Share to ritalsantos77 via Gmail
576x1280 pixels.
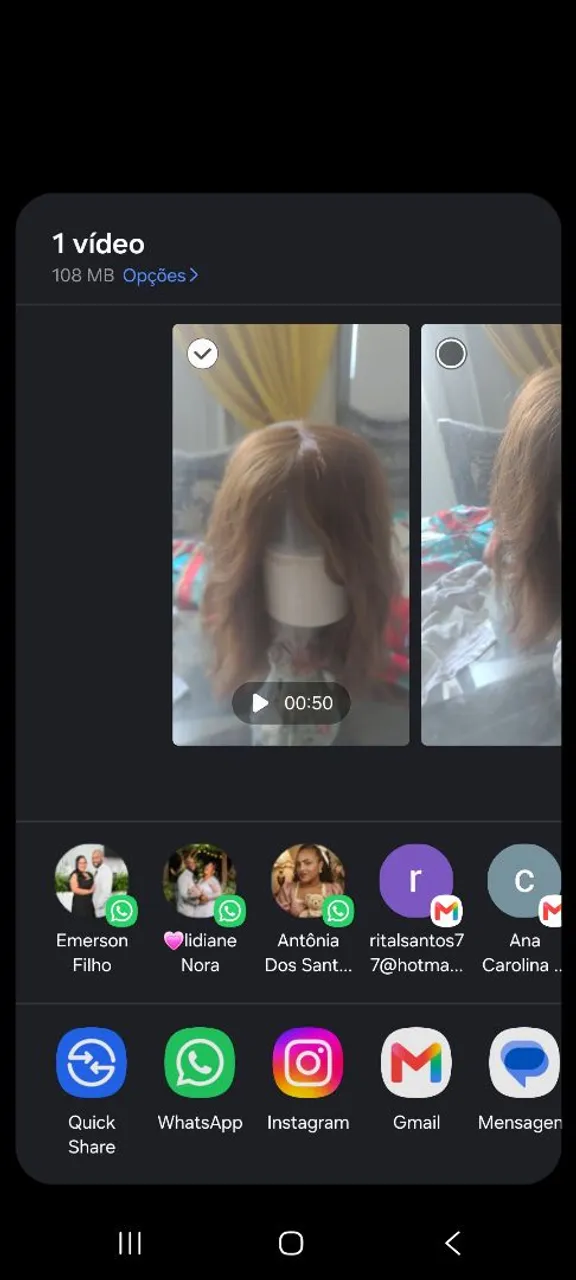coord(416,909)
